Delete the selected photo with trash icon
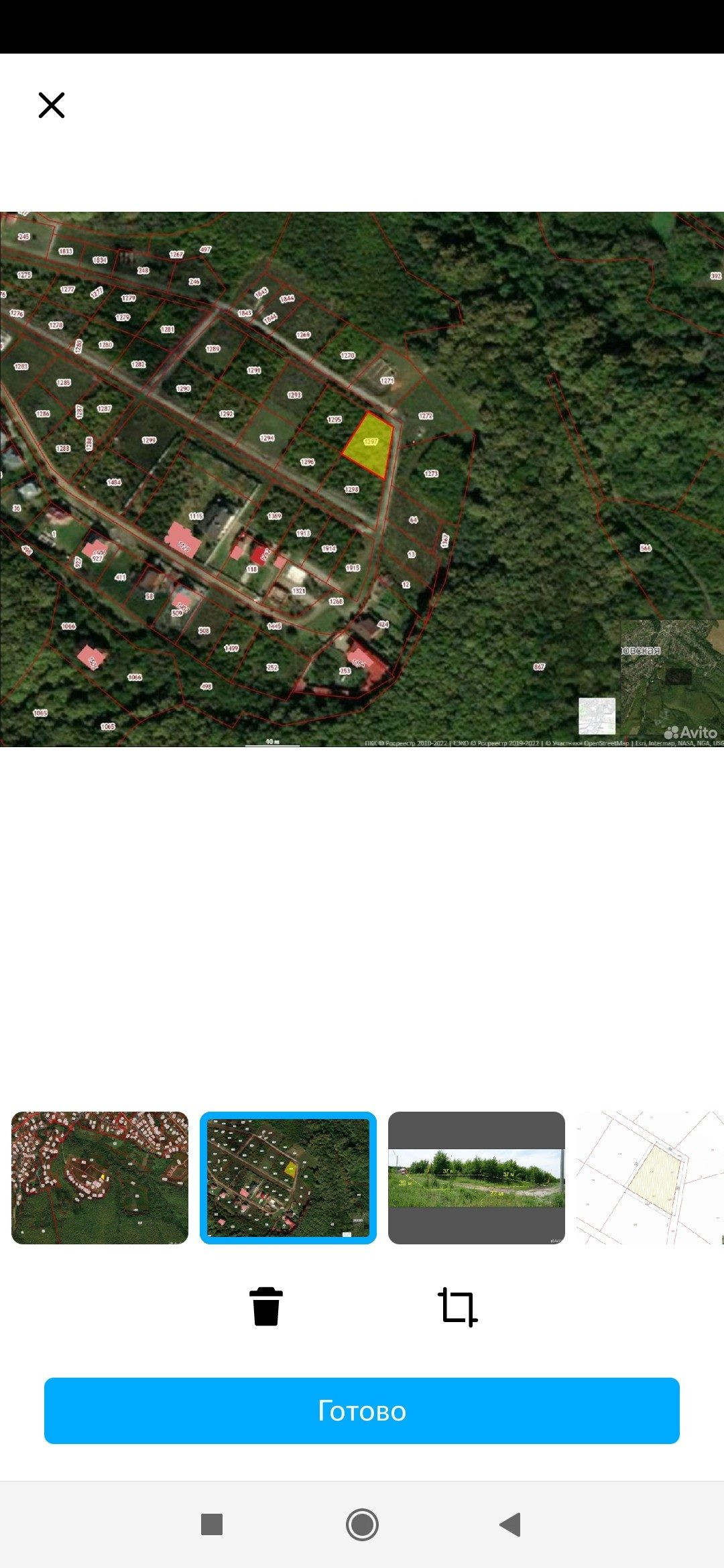This screenshot has width=724, height=1568. coord(266,1306)
